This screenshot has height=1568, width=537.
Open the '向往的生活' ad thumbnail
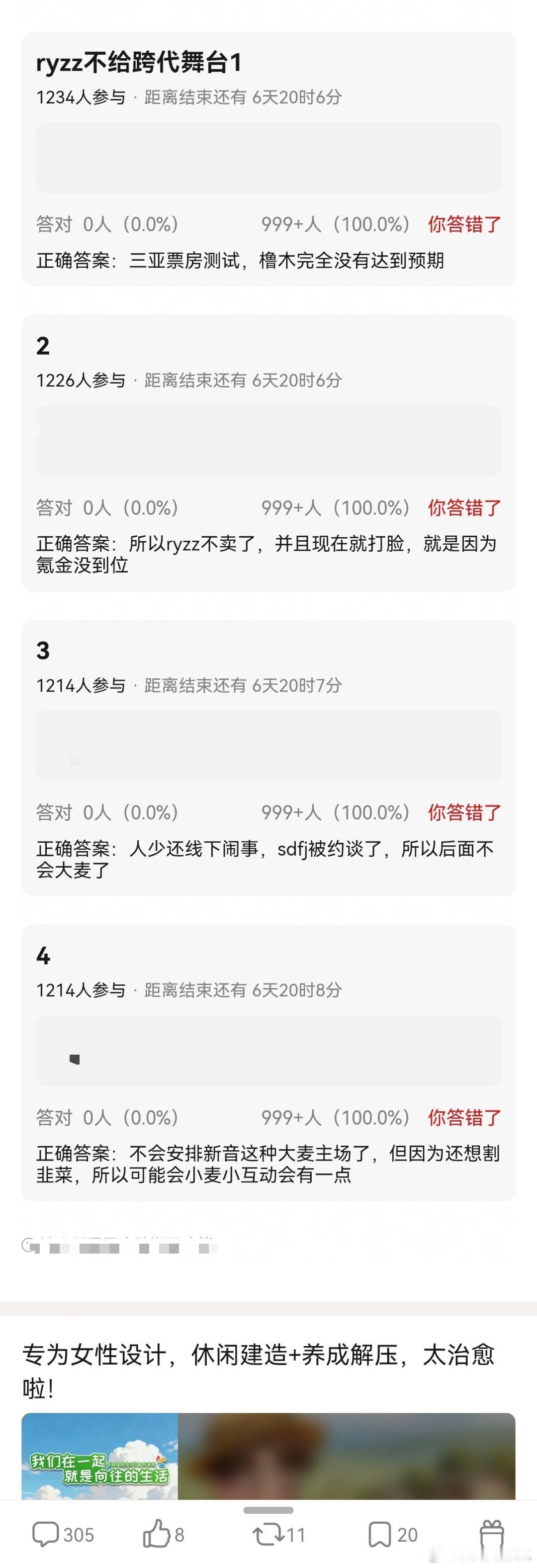point(101,1462)
